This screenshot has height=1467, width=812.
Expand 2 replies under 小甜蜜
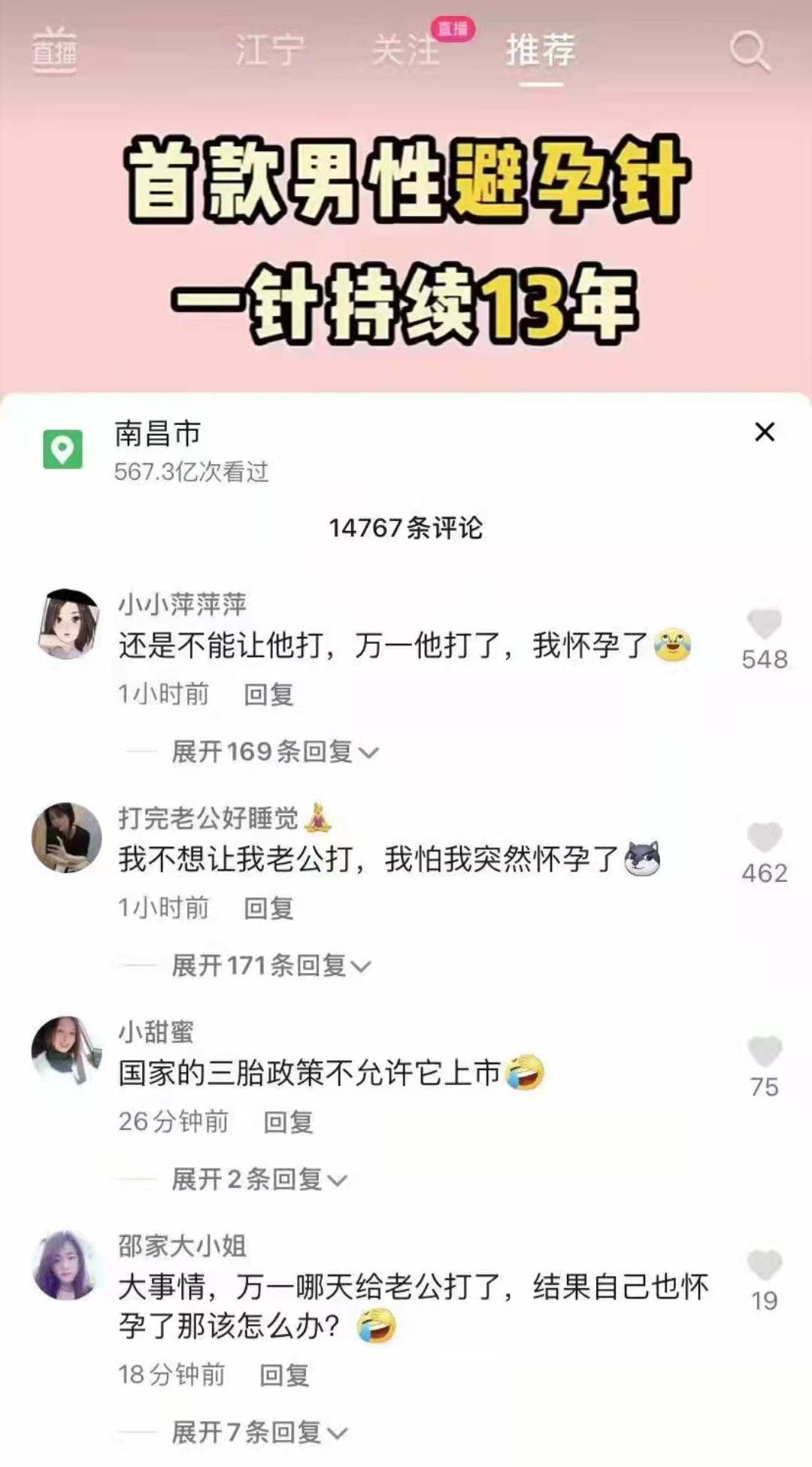coord(259,1179)
